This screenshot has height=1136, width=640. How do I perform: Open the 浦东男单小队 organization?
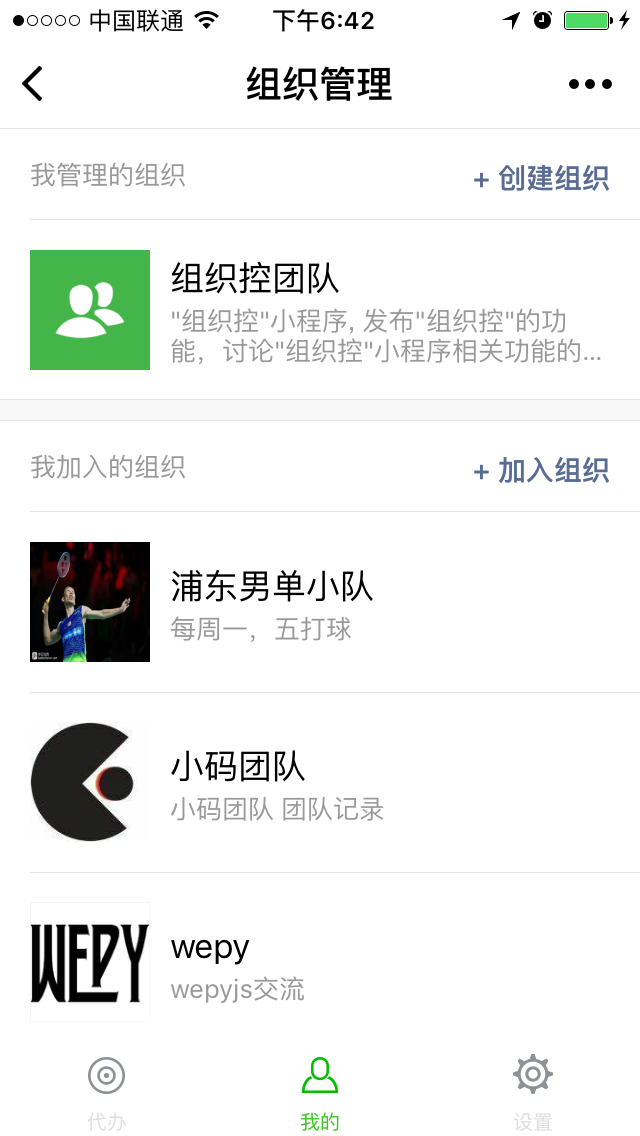click(x=320, y=602)
